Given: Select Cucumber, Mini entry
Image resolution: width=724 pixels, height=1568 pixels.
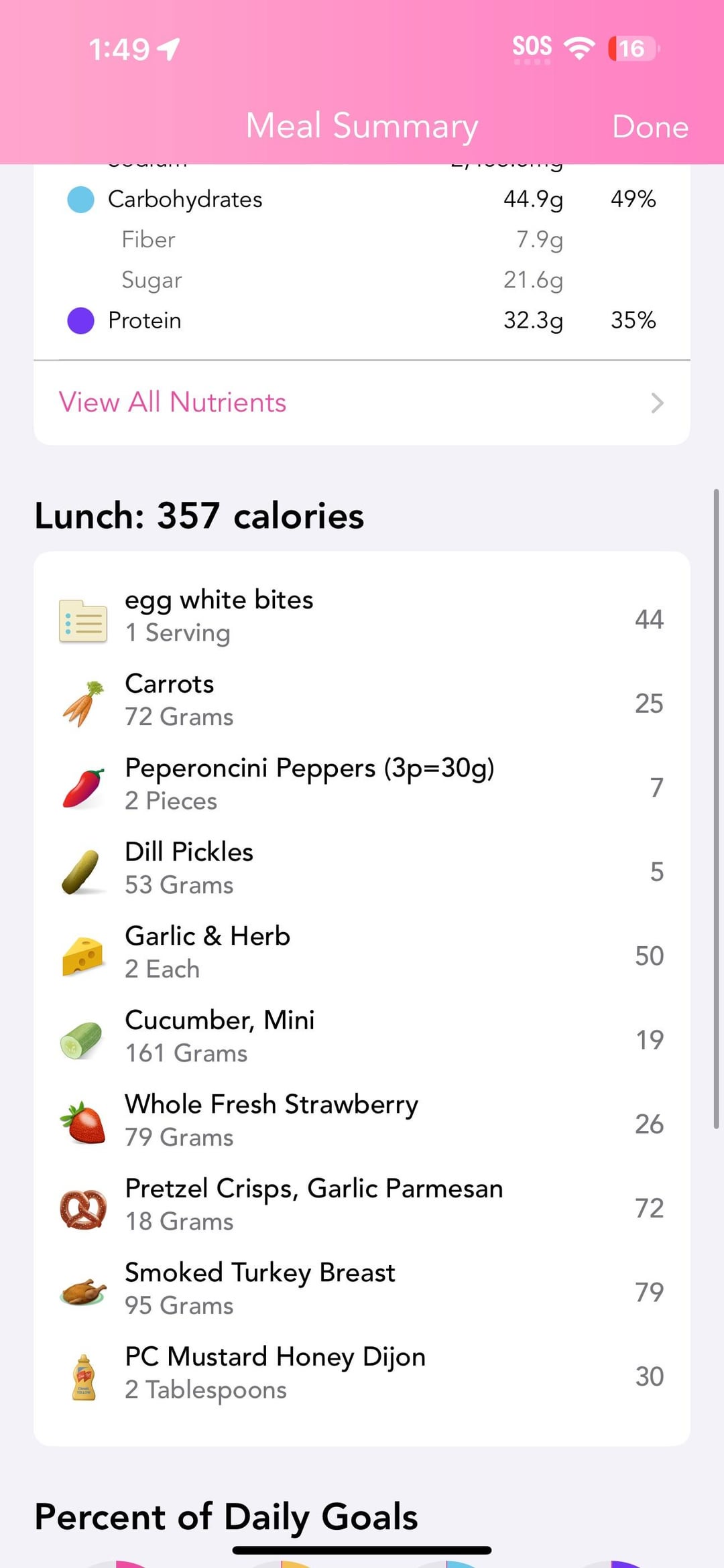Looking at the screenshot, I should 361,1037.
